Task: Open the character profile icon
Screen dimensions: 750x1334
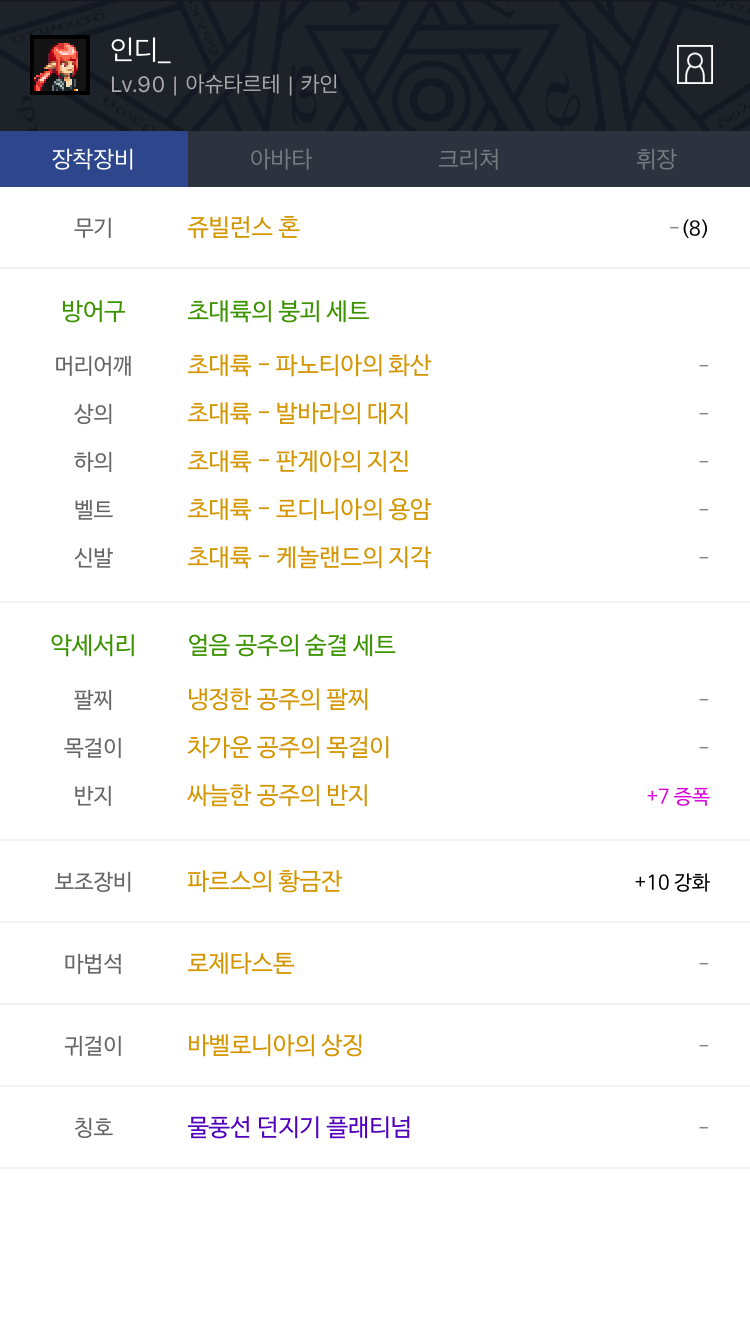Action: click(x=695, y=64)
